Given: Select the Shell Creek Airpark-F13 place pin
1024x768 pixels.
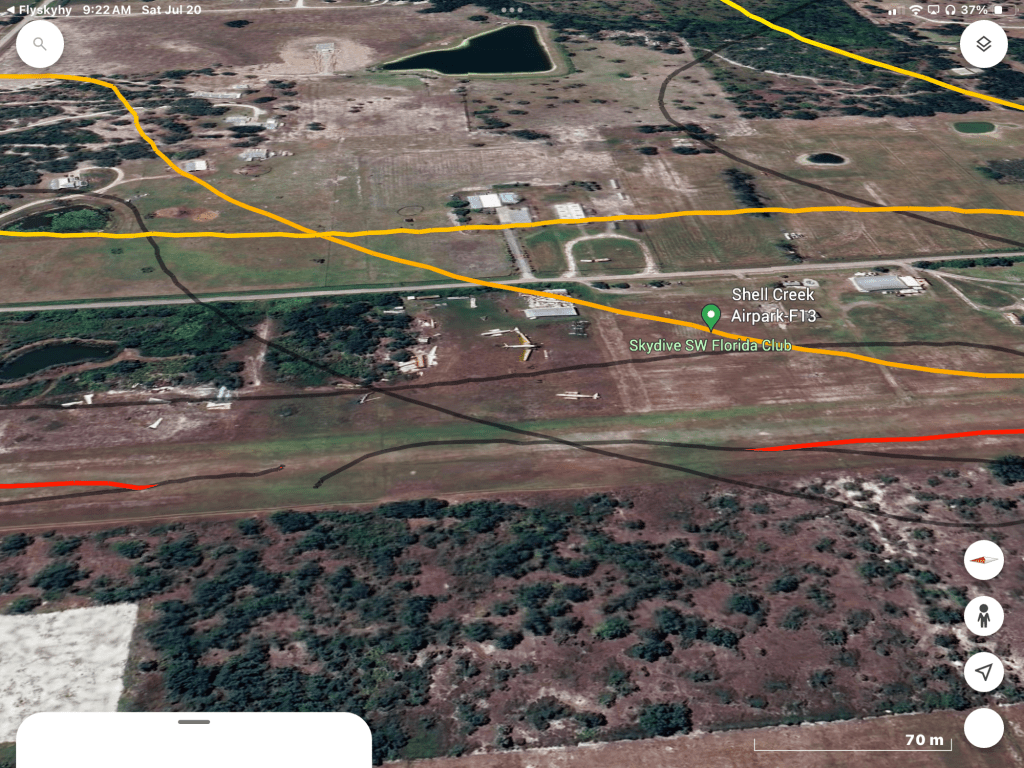Looking at the screenshot, I should coord(711,317).
